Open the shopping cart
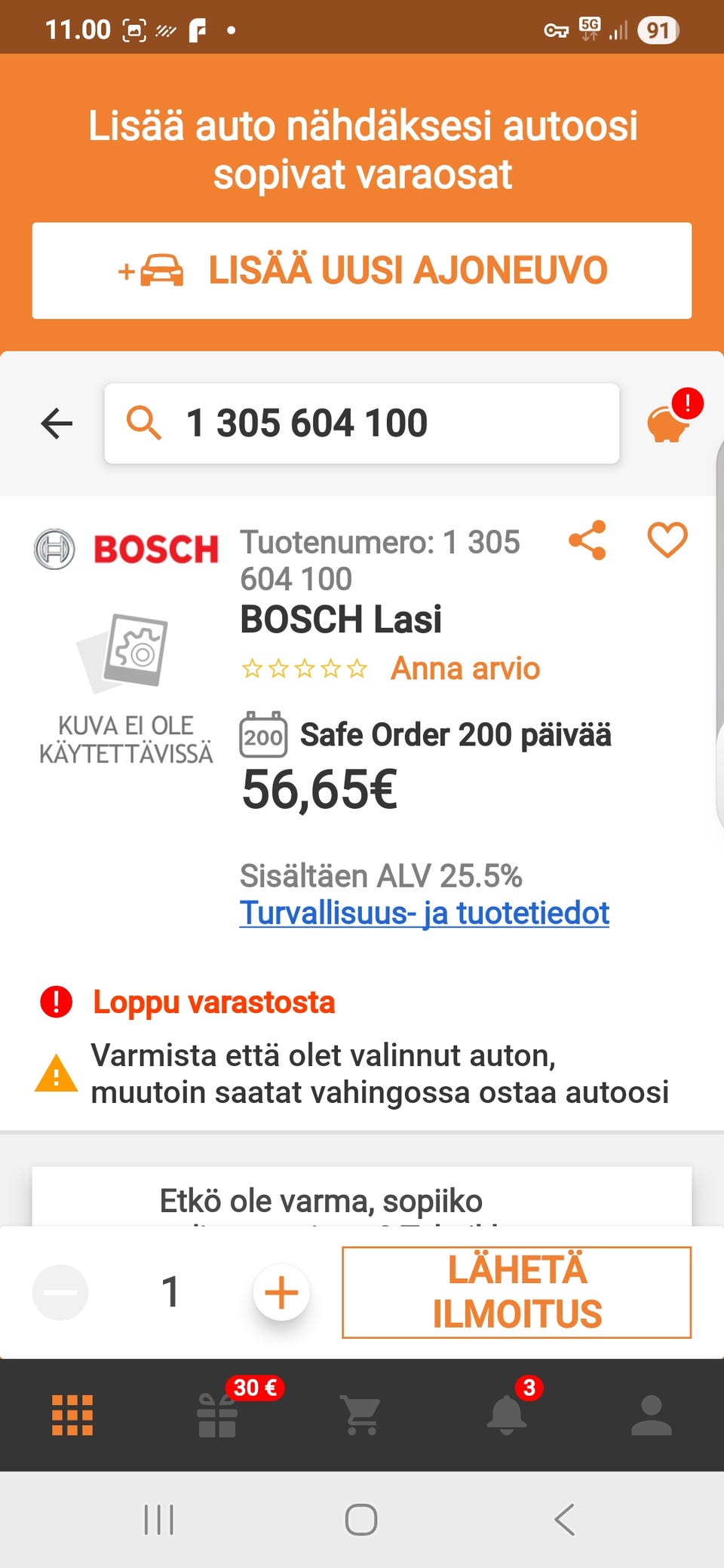The width and height of the screenshot is (724, 1568). pos(360,1413)
